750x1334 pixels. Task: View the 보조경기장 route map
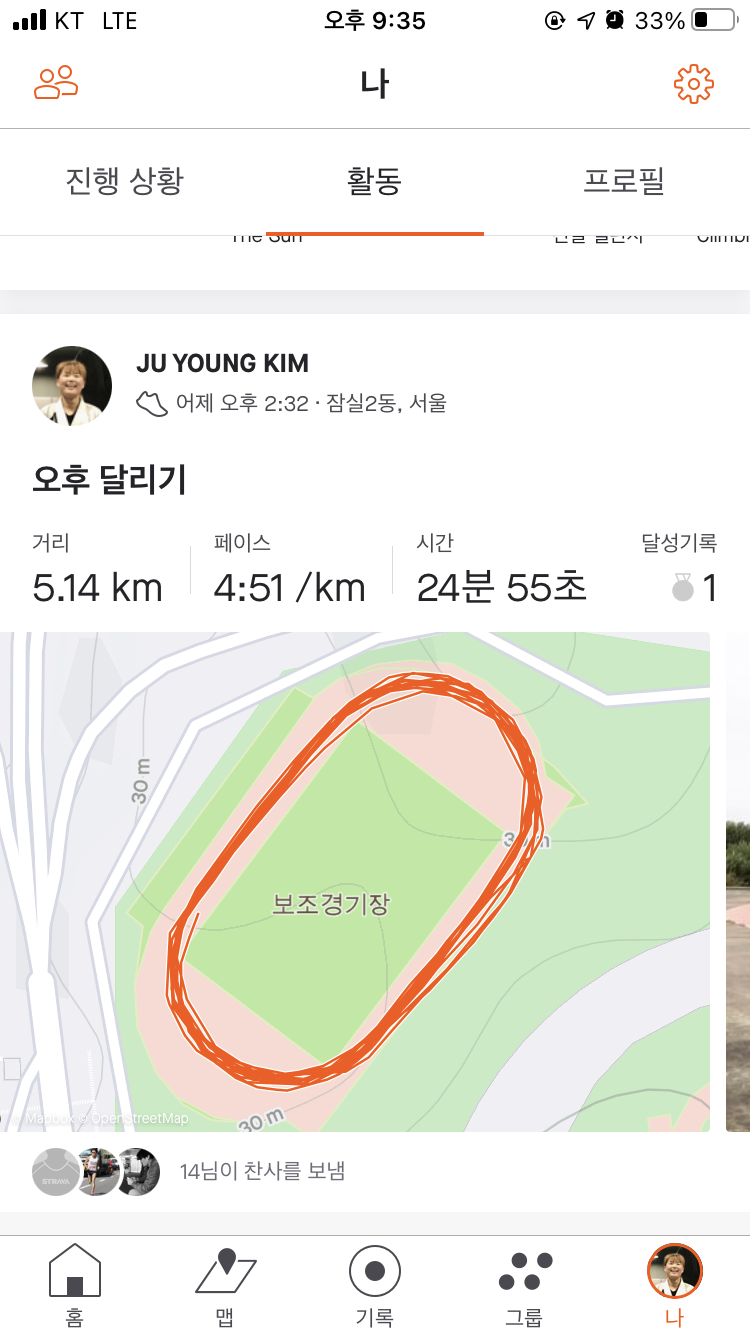pos(355,880)
